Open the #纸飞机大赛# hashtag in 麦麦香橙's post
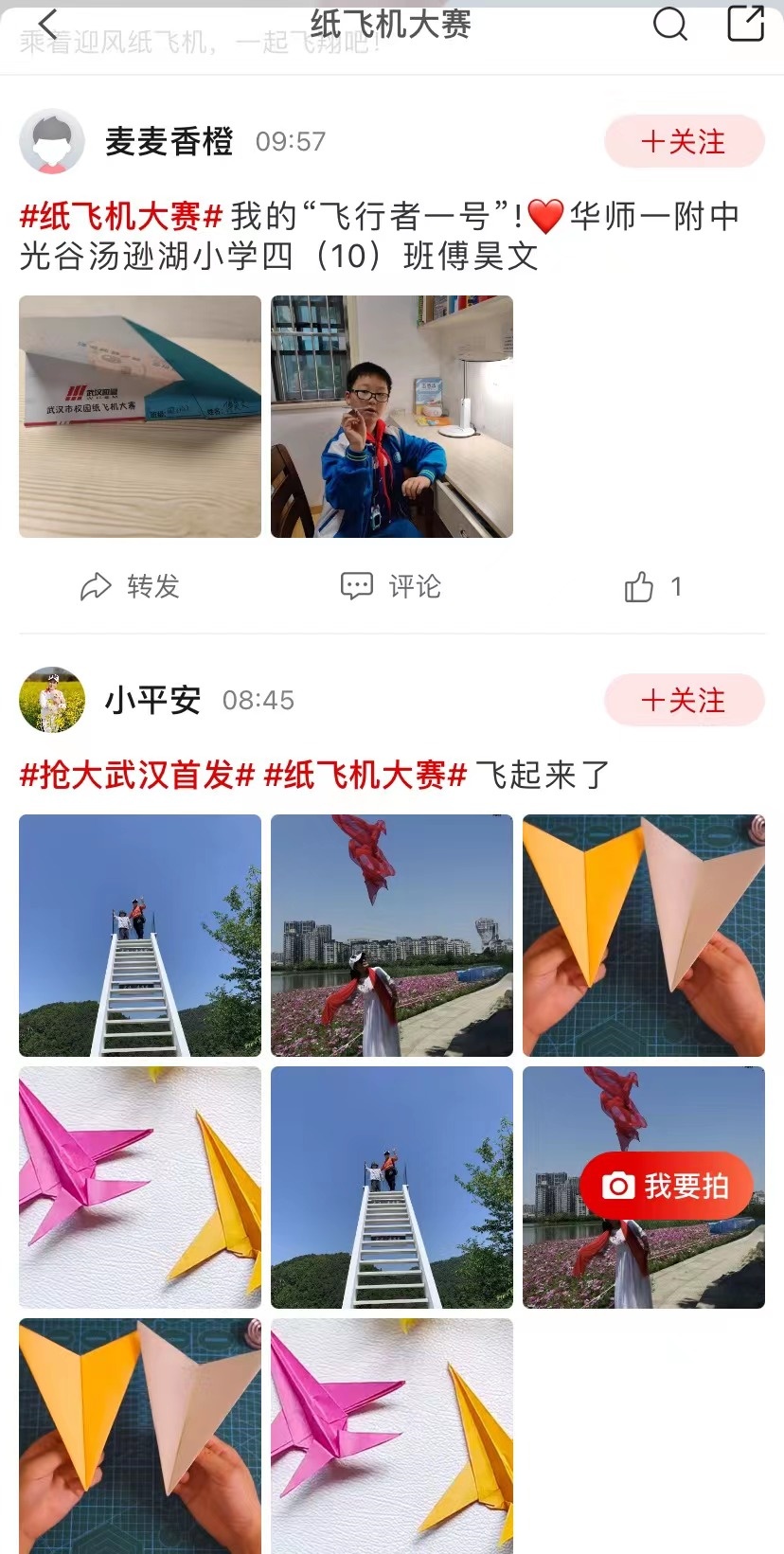The height and width of the screenshot is (1554, 784). (x=121, y=217)
